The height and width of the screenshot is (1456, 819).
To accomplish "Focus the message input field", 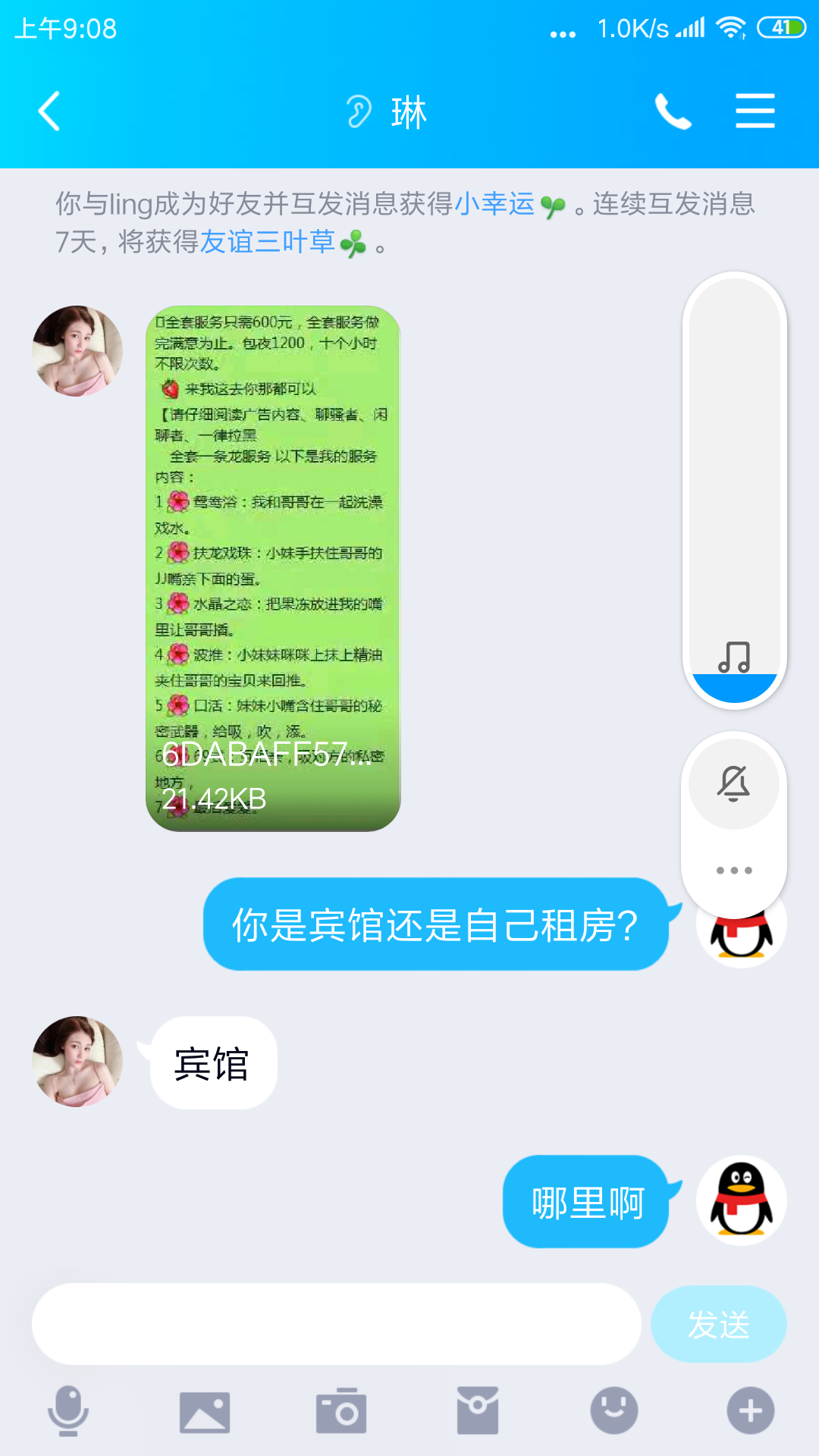I will [x=336, y=1324].
